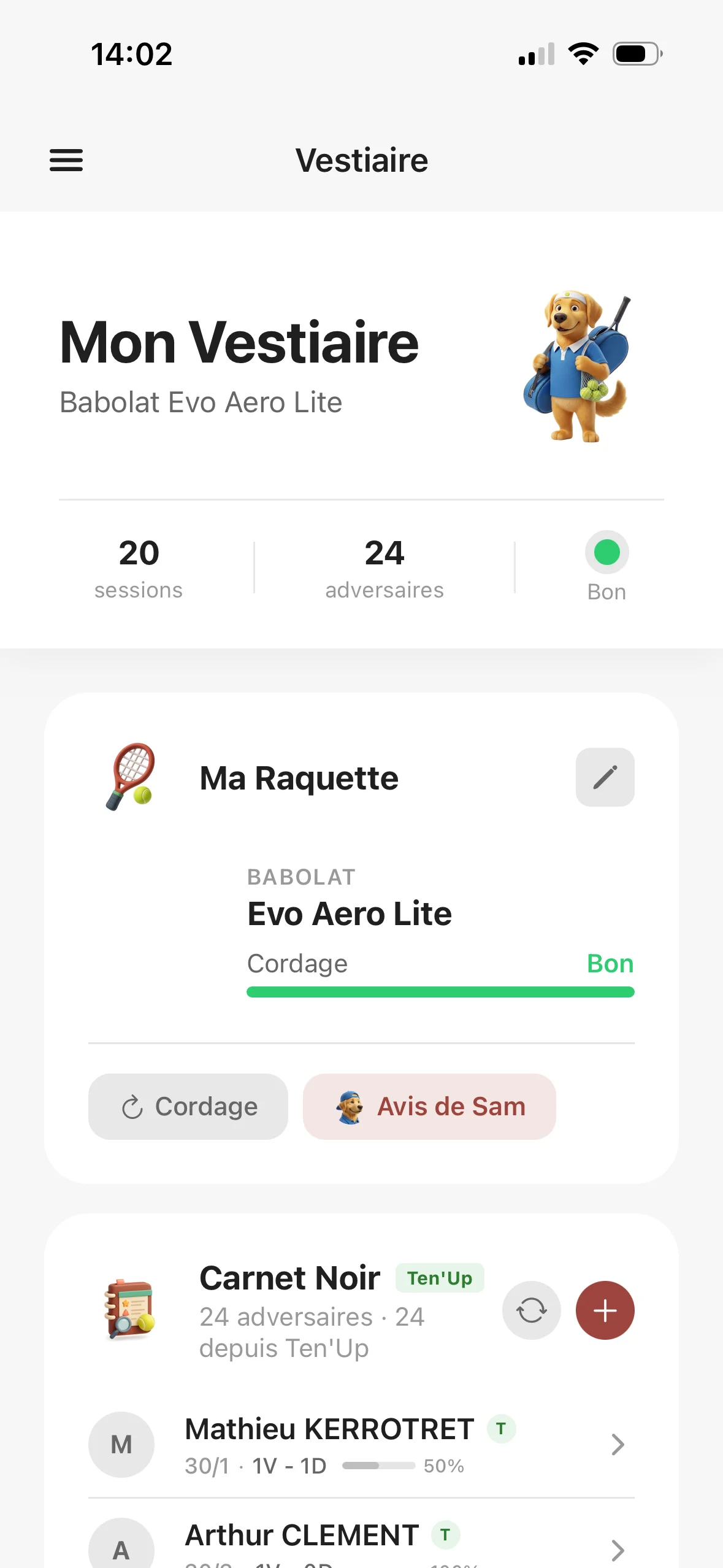Edit my racket with the pencil icon
The image size is (723, 1568).
(x=605, y=777)
